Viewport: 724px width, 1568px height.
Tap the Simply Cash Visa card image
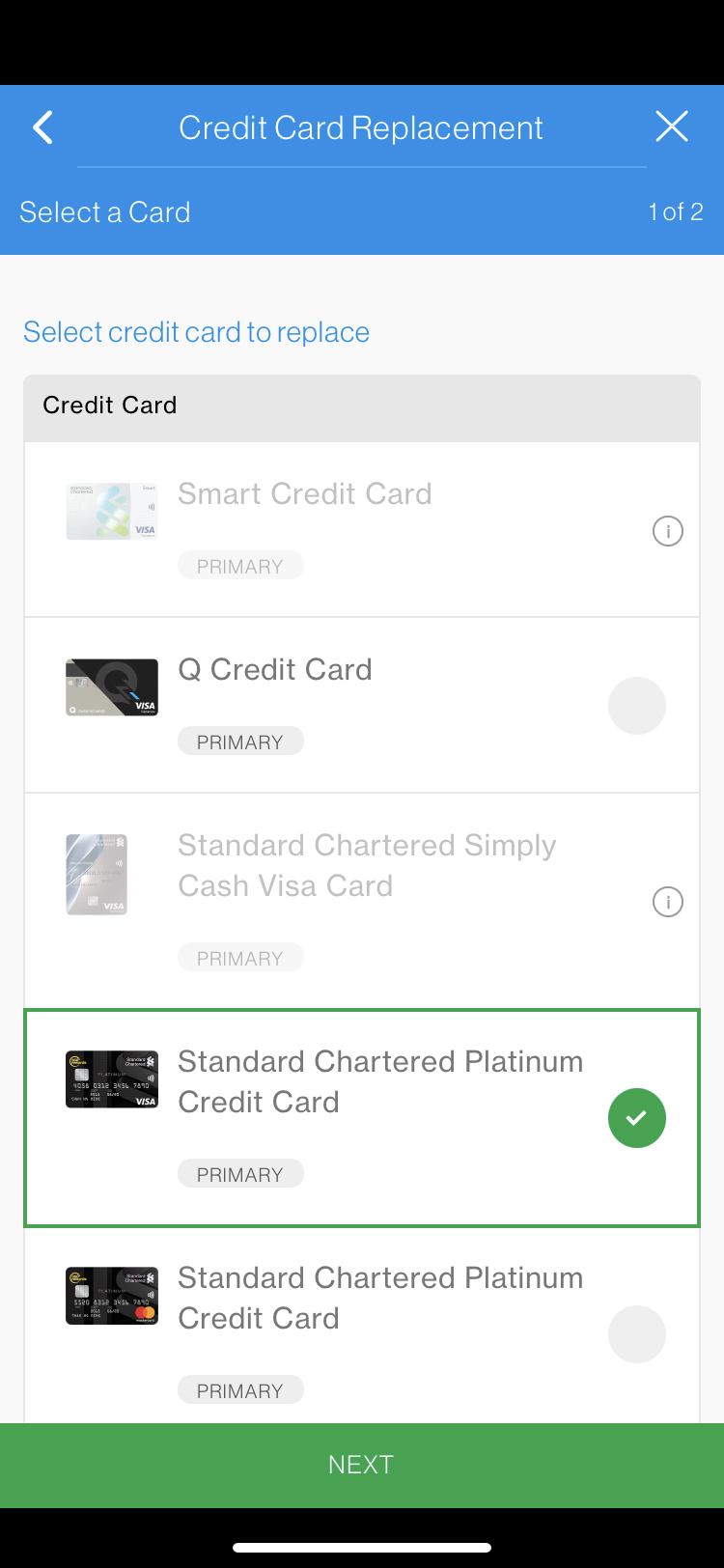[97, 874]
